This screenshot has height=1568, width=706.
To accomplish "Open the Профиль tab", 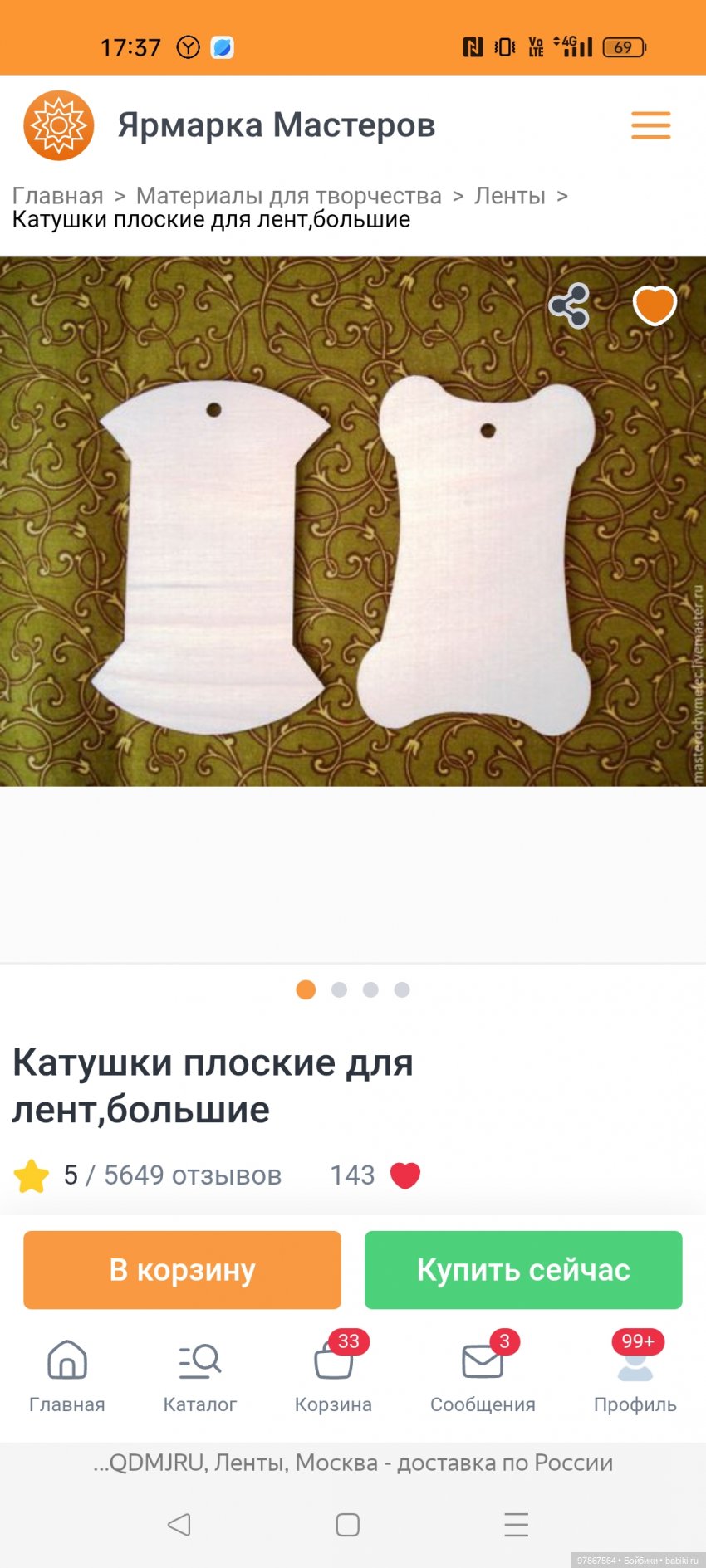I will pyautogui.click(x=635, y=1375).
